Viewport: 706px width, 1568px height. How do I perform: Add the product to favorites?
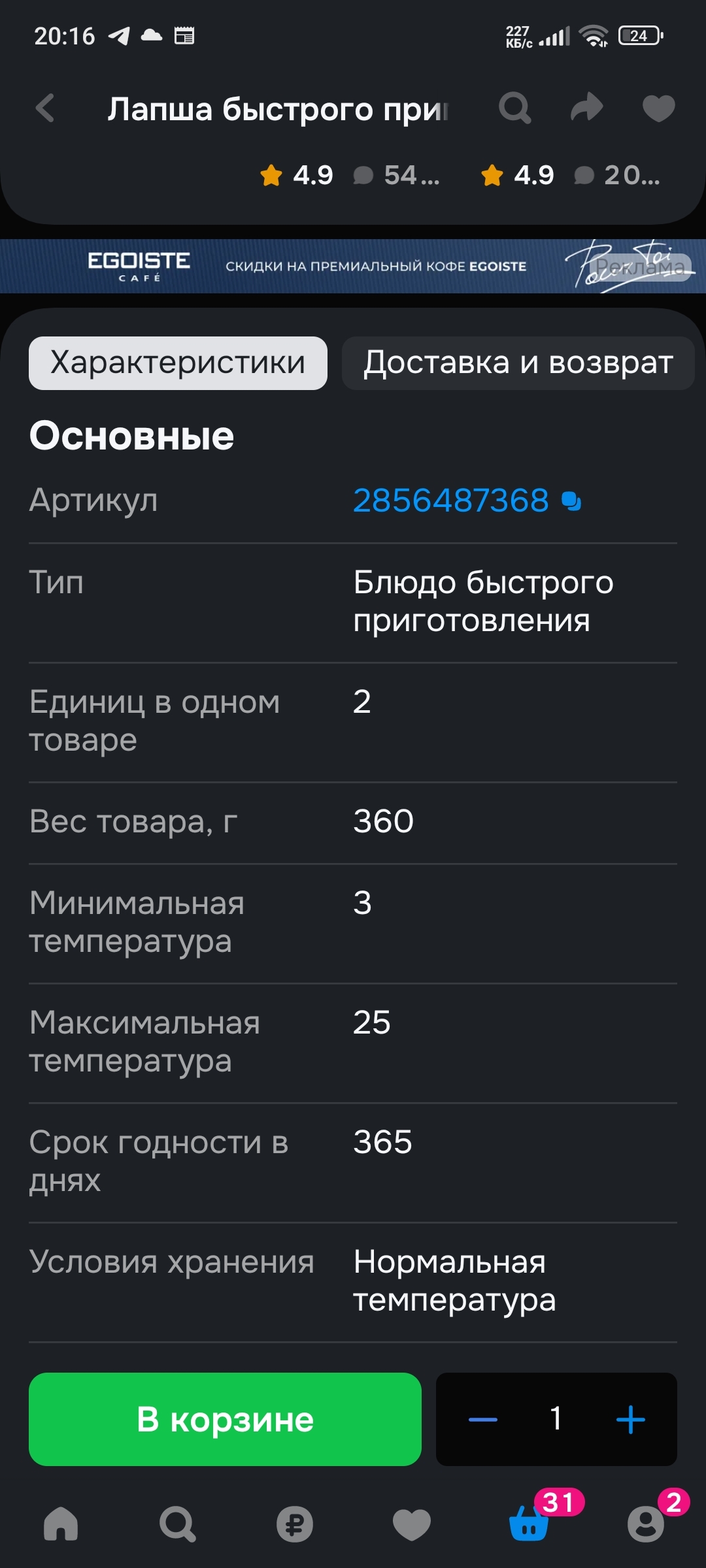[x=658, y=108]
